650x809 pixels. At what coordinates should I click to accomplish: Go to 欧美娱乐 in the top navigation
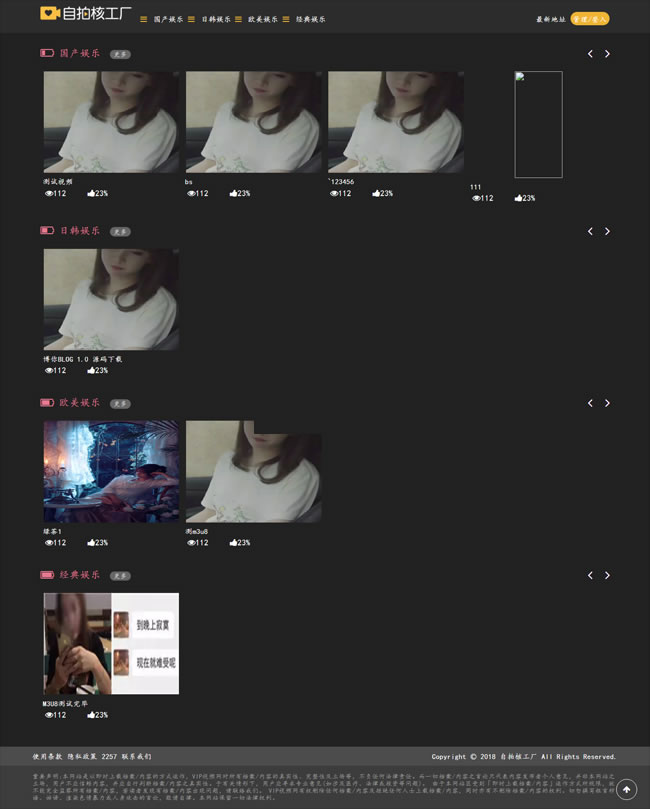point(263,19)
